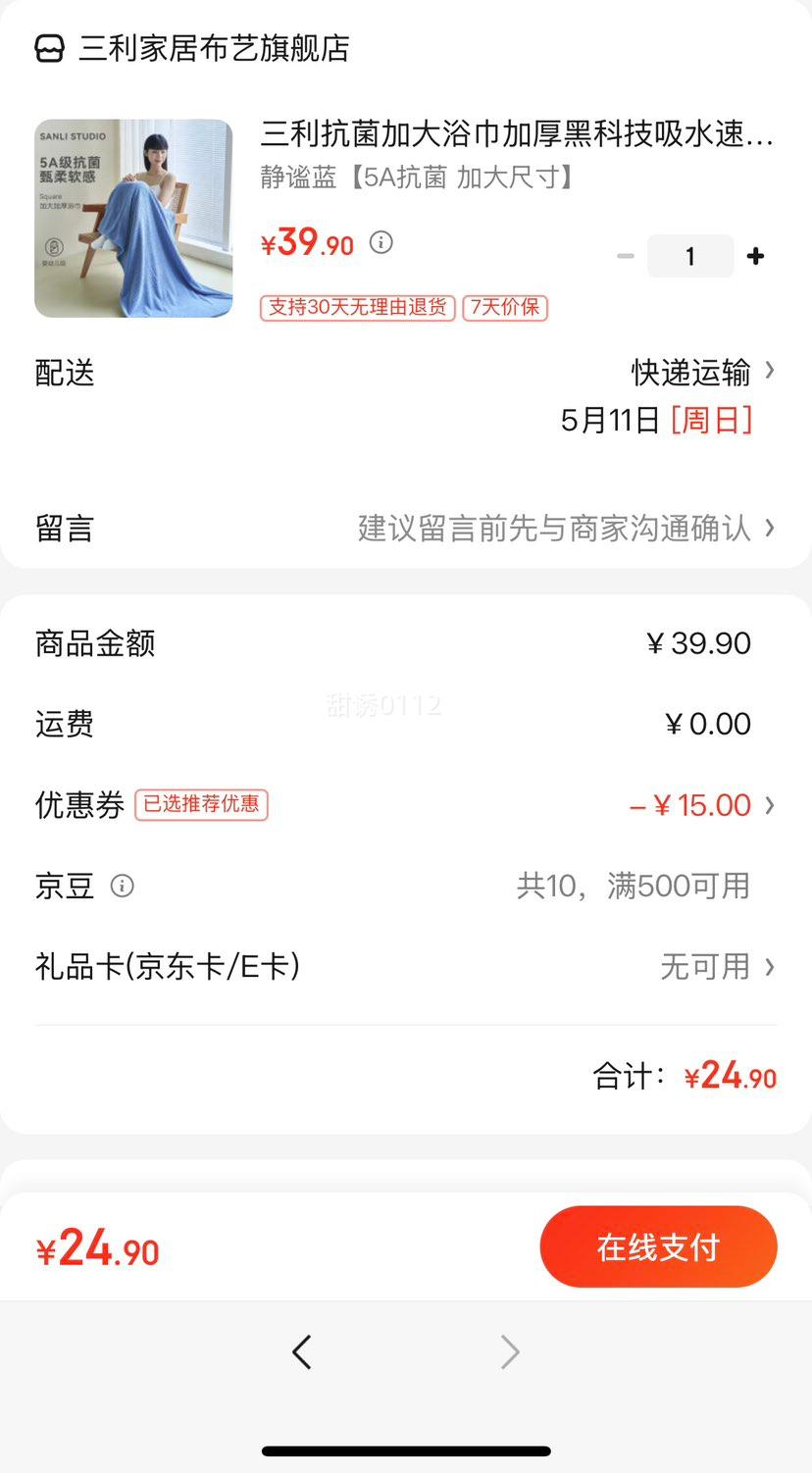
Task: Go back with the browser back arrow
Action: pos(302,1352)
